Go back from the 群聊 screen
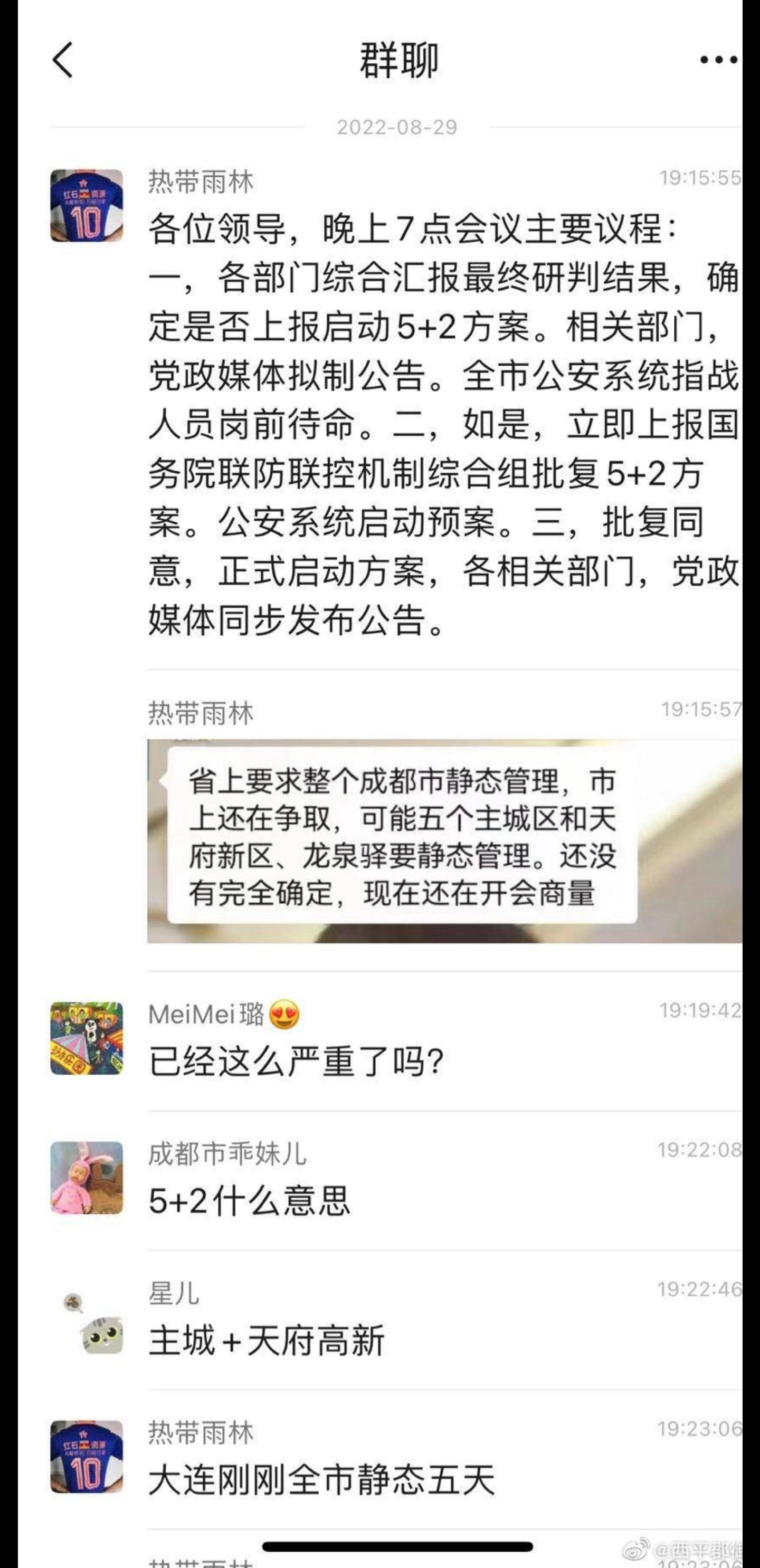 pos(63,60)
